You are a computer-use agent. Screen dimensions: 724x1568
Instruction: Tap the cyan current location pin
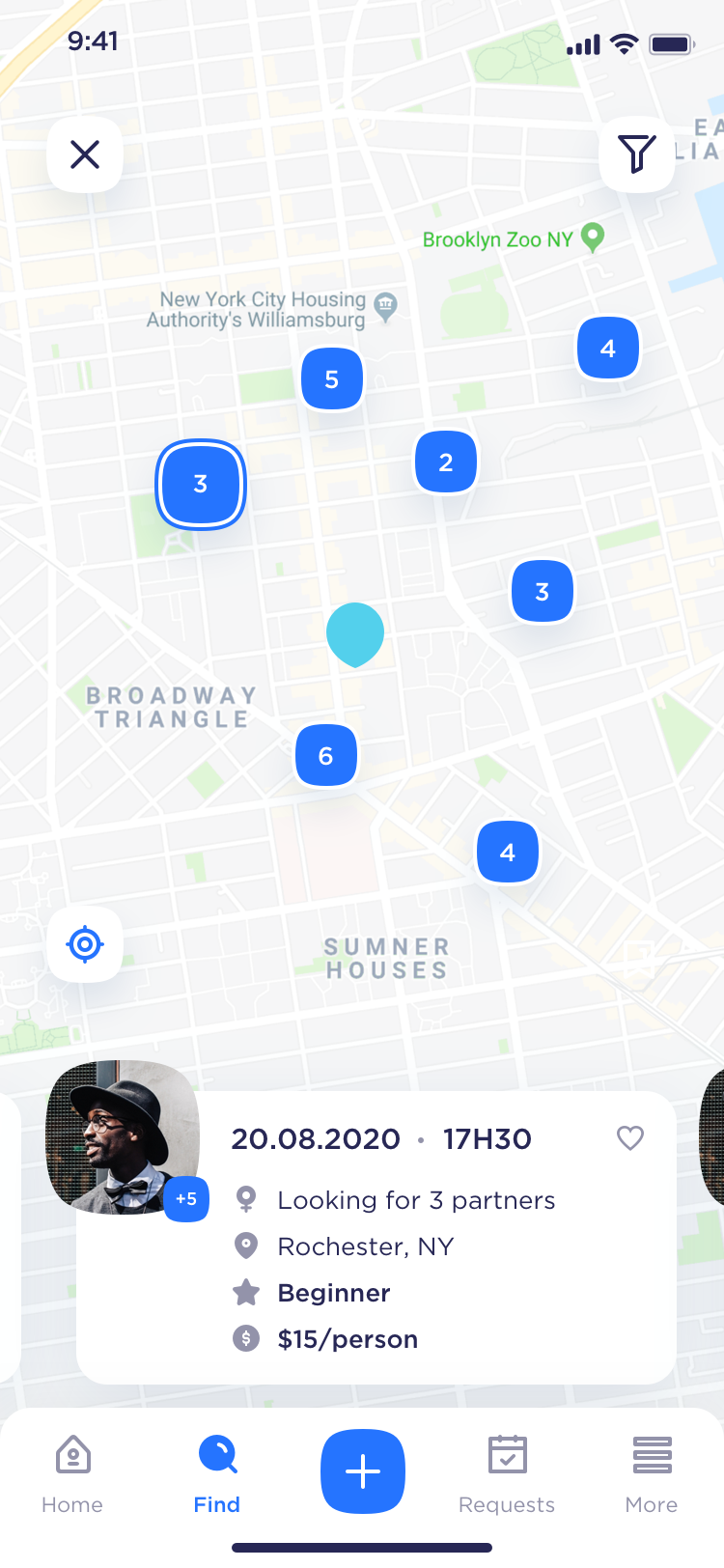(355, 633)
